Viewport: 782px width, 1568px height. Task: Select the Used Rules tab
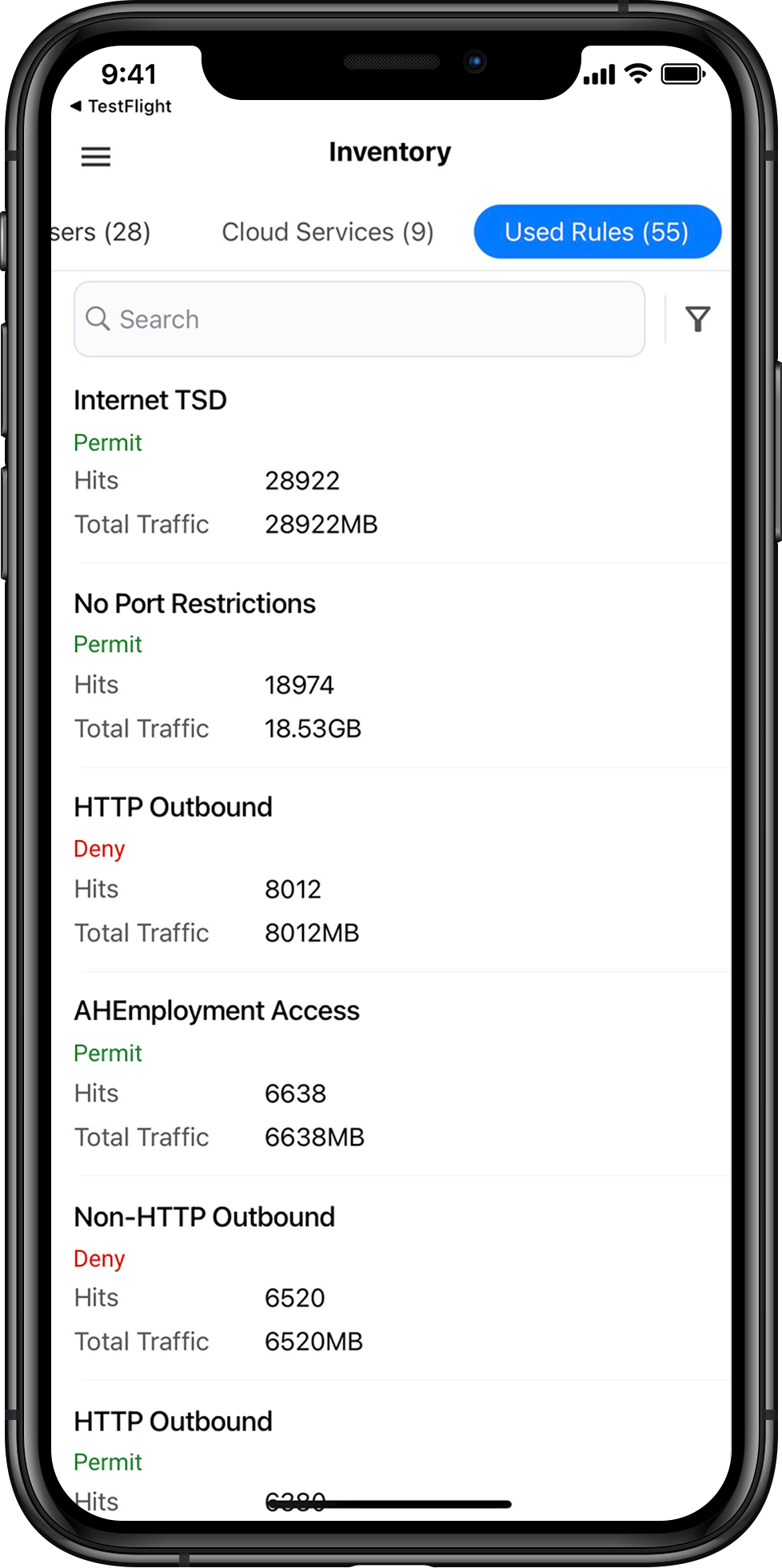[x=596, y=232]
